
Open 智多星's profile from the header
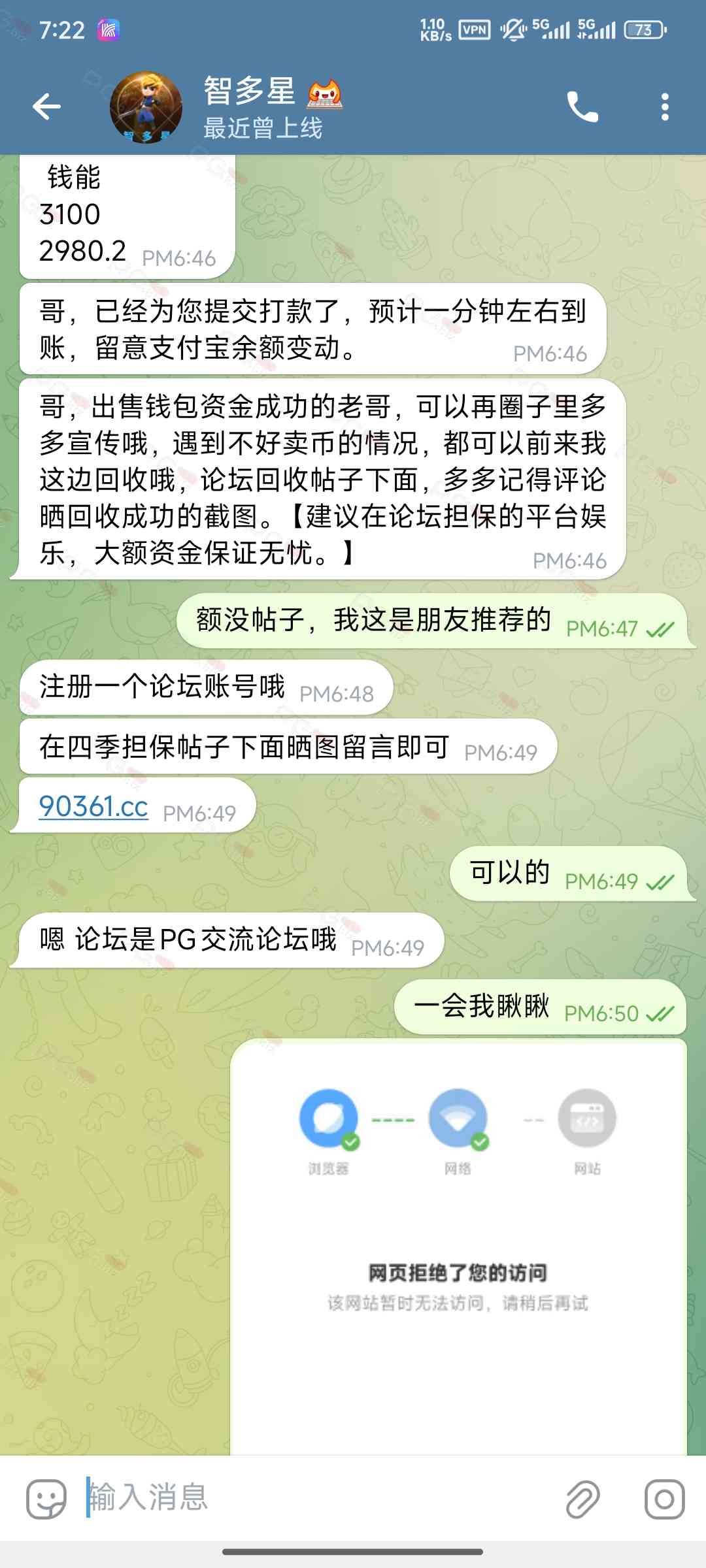[x=261, y=107]
